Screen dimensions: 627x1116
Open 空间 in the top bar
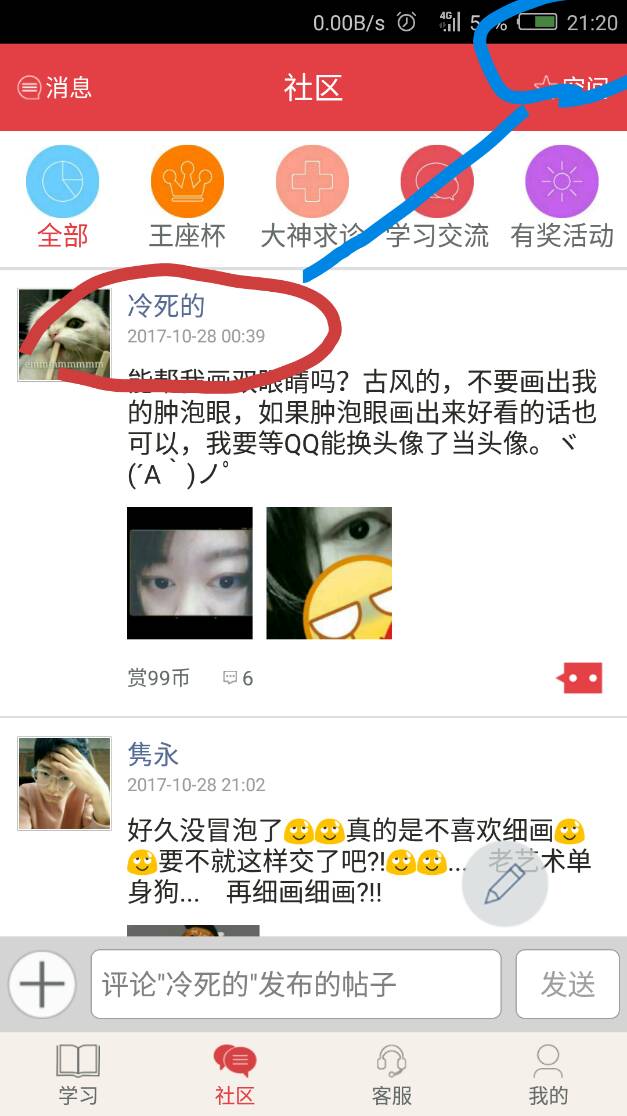(x=573, y=87)
